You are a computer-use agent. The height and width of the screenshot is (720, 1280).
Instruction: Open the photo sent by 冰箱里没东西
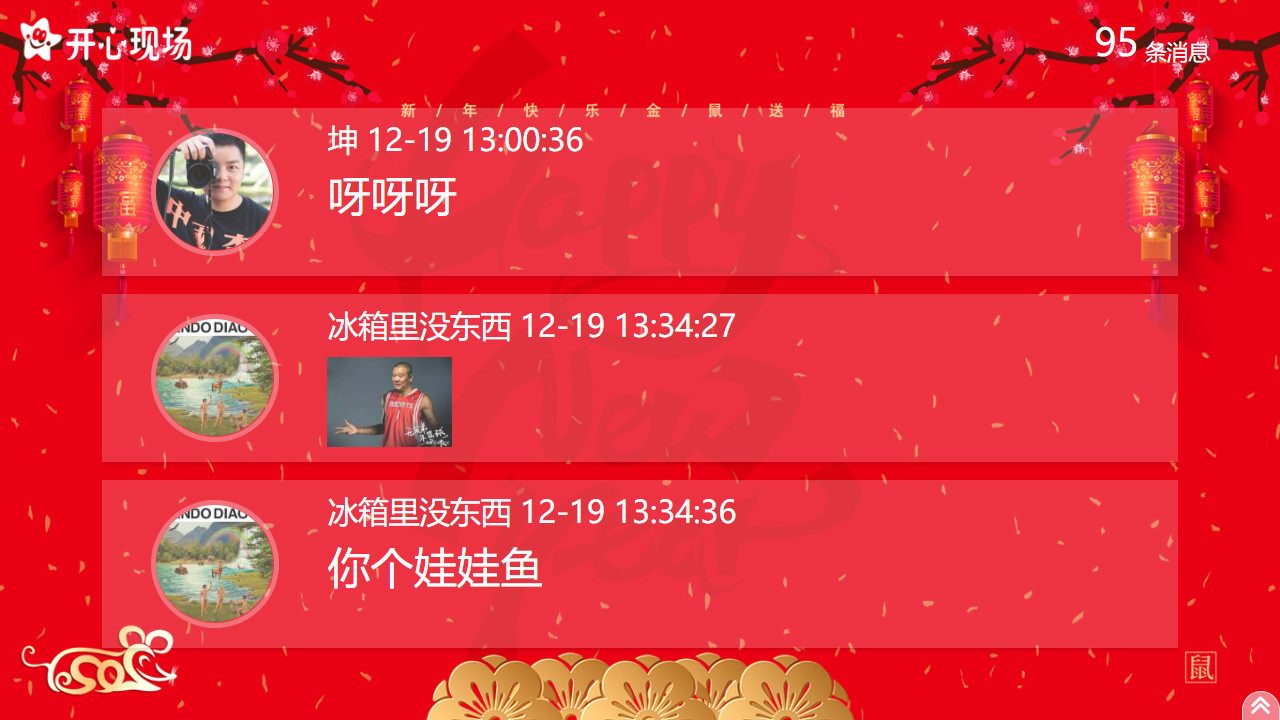389,402
